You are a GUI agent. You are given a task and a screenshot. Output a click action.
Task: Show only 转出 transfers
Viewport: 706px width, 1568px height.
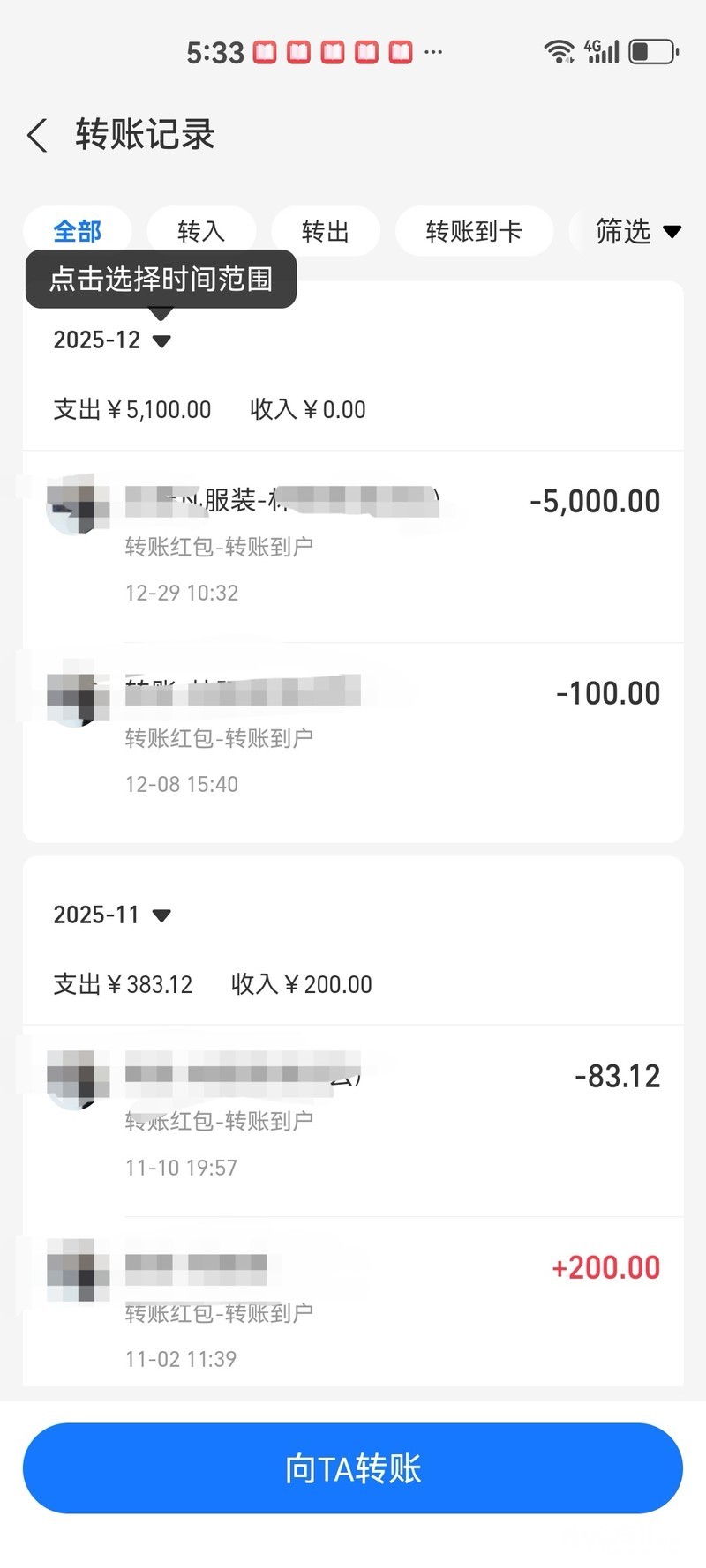[326, 231]
